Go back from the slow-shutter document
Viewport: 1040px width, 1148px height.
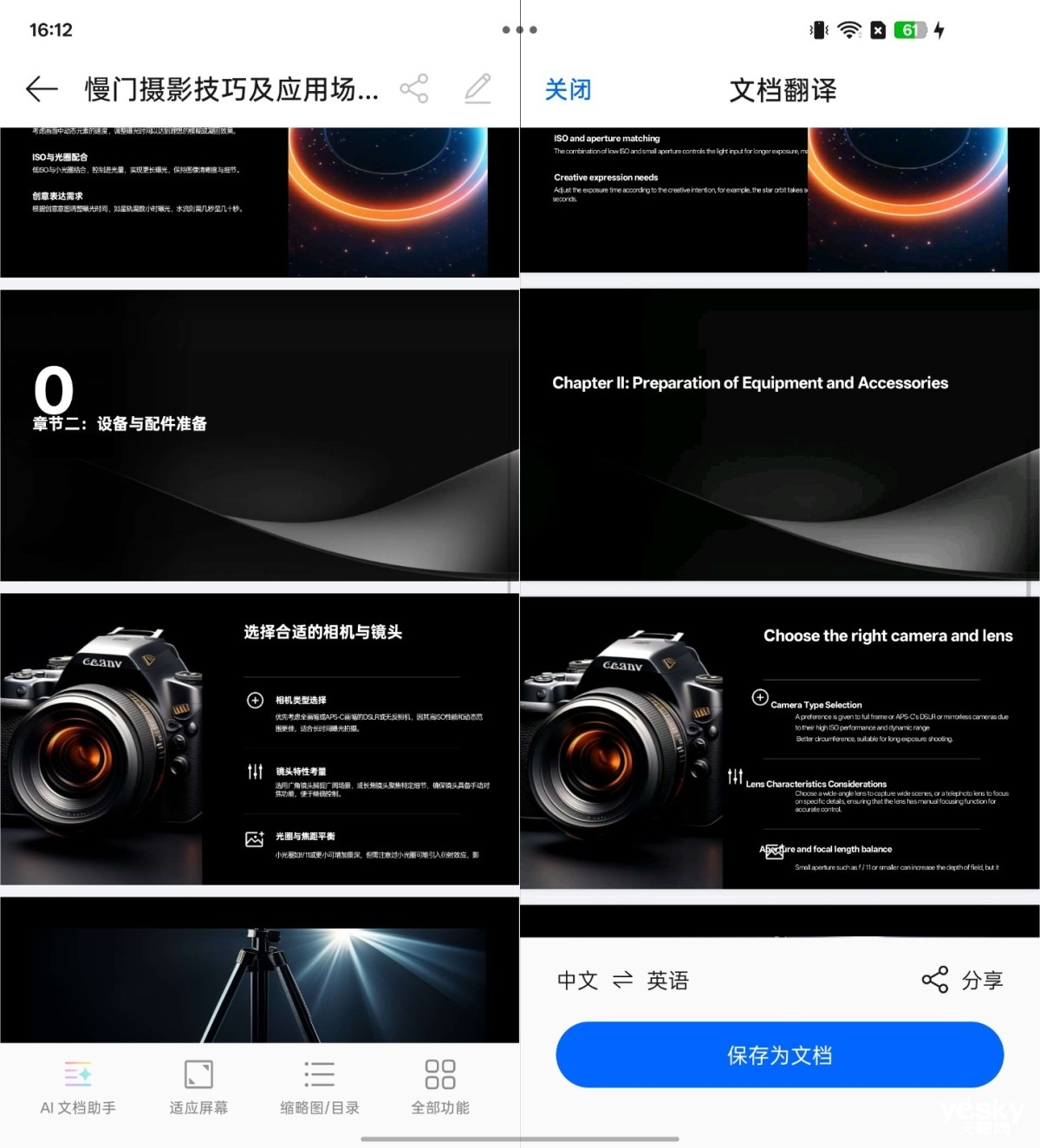pyautogui.click(x=41, y=88)
